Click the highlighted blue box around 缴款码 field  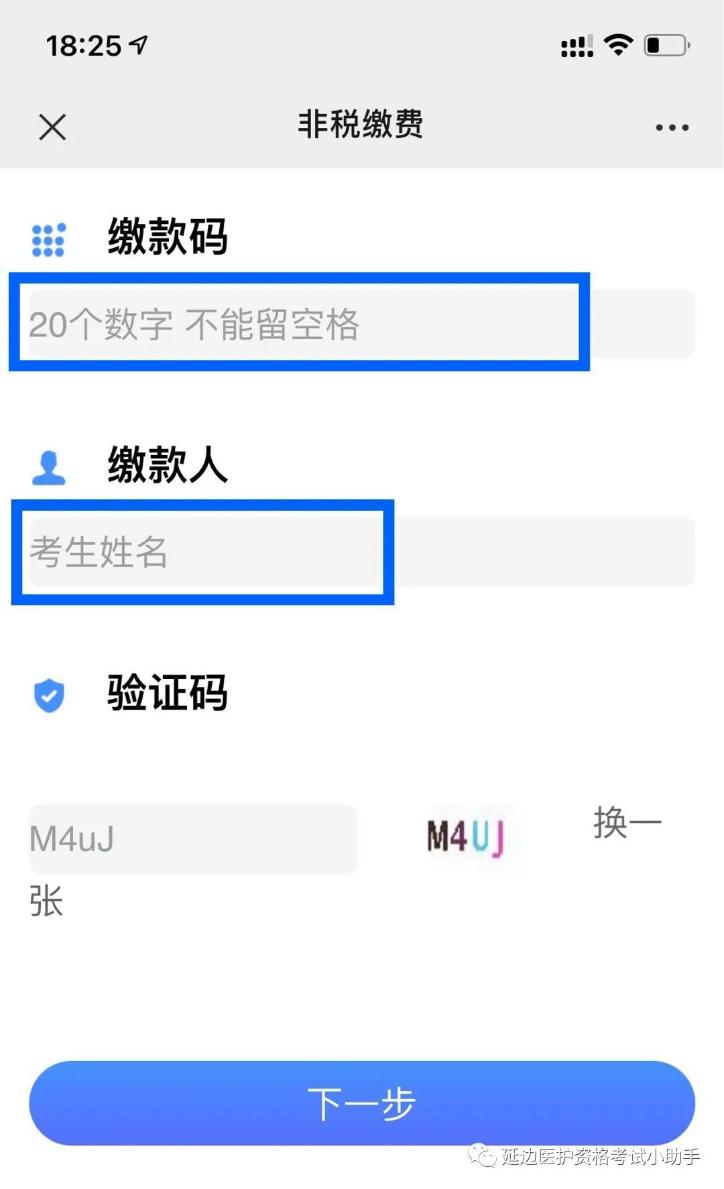click(300, 322)
